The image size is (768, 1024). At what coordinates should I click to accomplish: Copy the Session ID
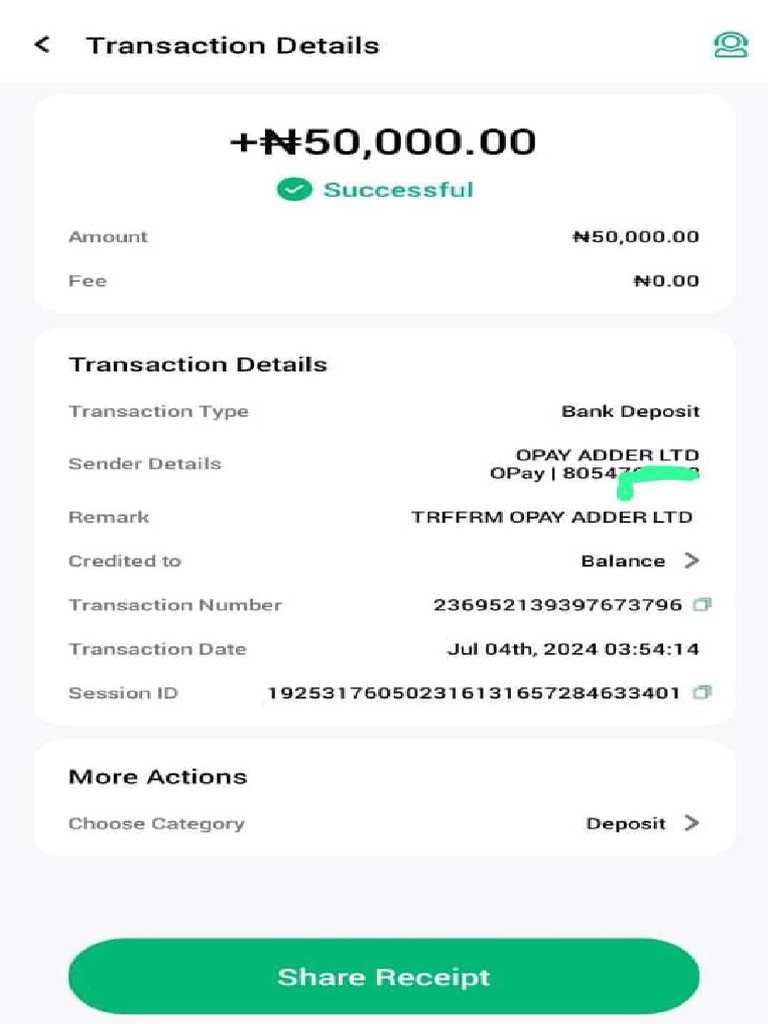pyautogui.click(x=702, y=693)
